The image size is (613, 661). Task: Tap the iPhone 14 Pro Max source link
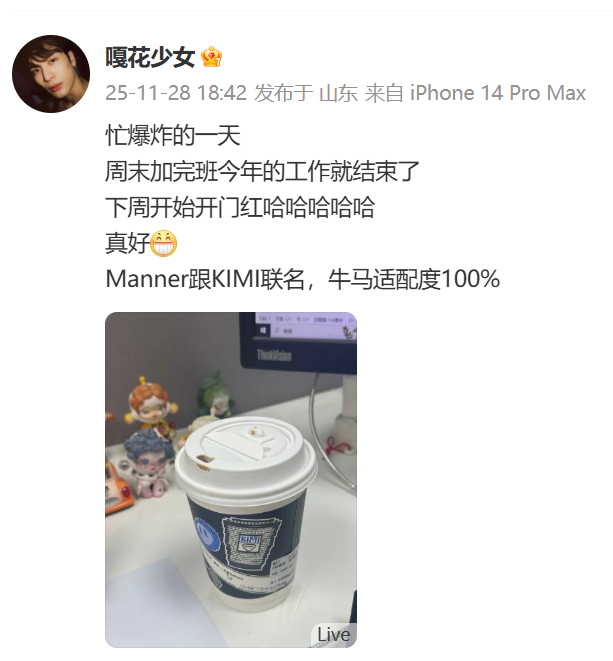point(498,93)
